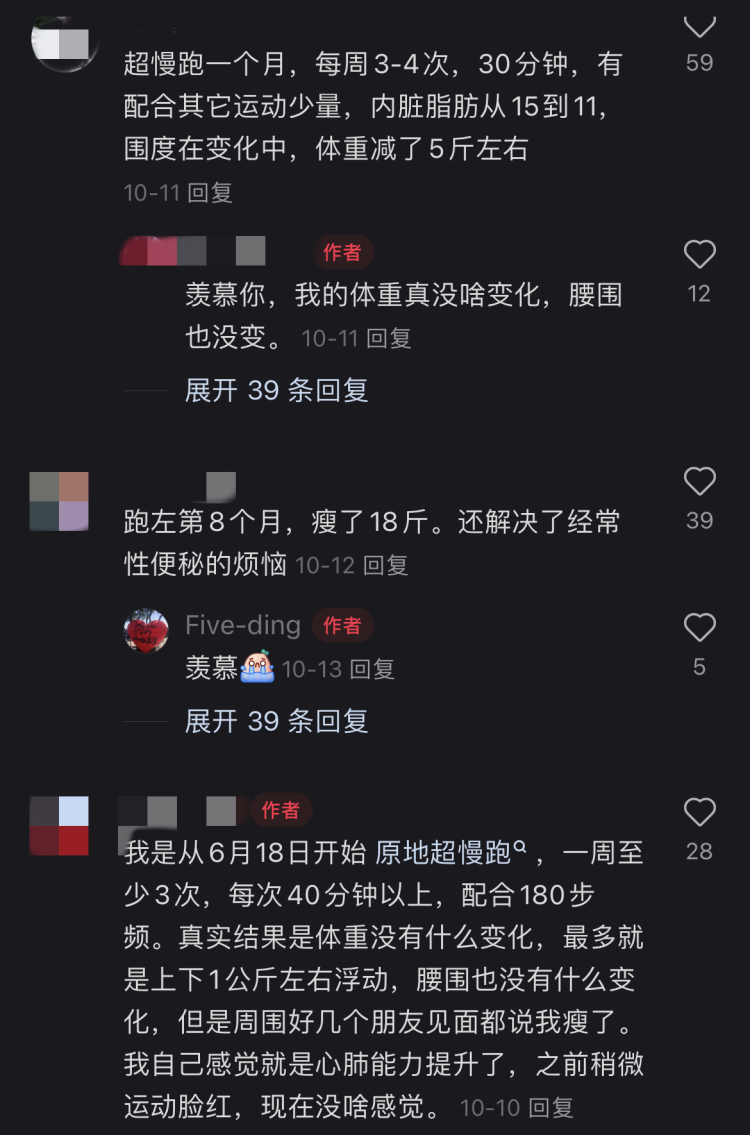
Task: Expand 39 replies under Five-ding's reply
Action: point(276,721)
